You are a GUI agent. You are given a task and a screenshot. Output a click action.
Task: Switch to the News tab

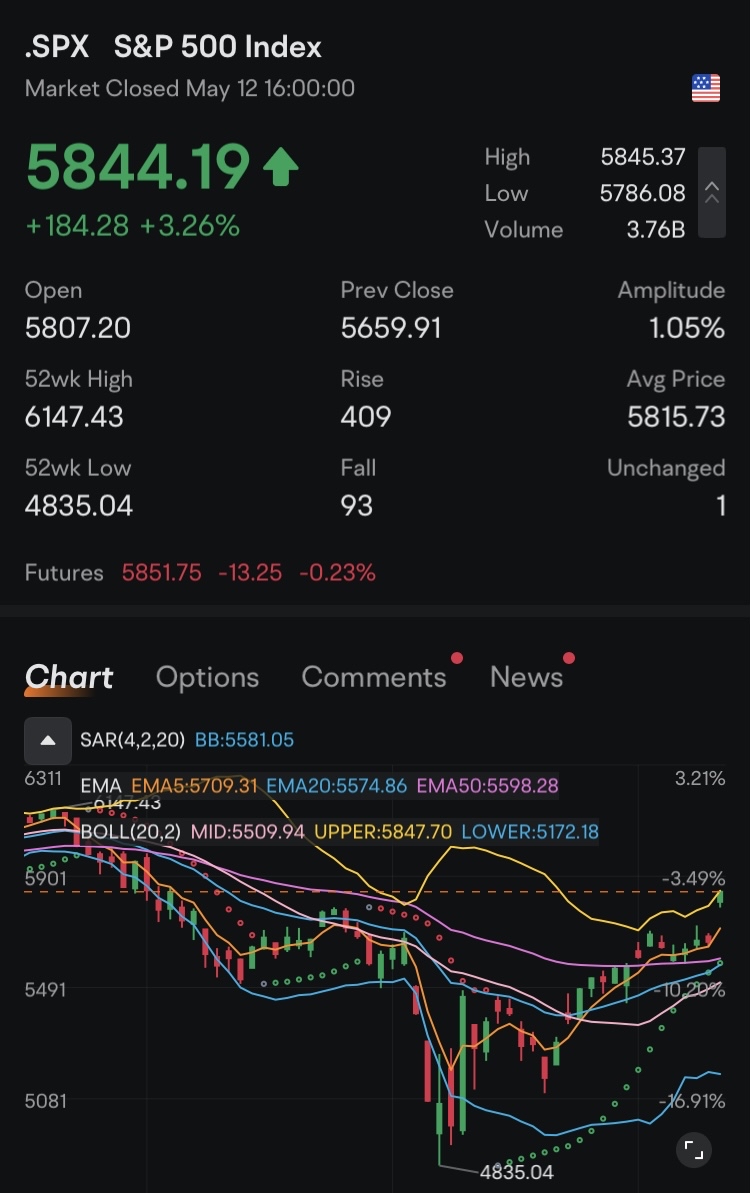(526, 677)
